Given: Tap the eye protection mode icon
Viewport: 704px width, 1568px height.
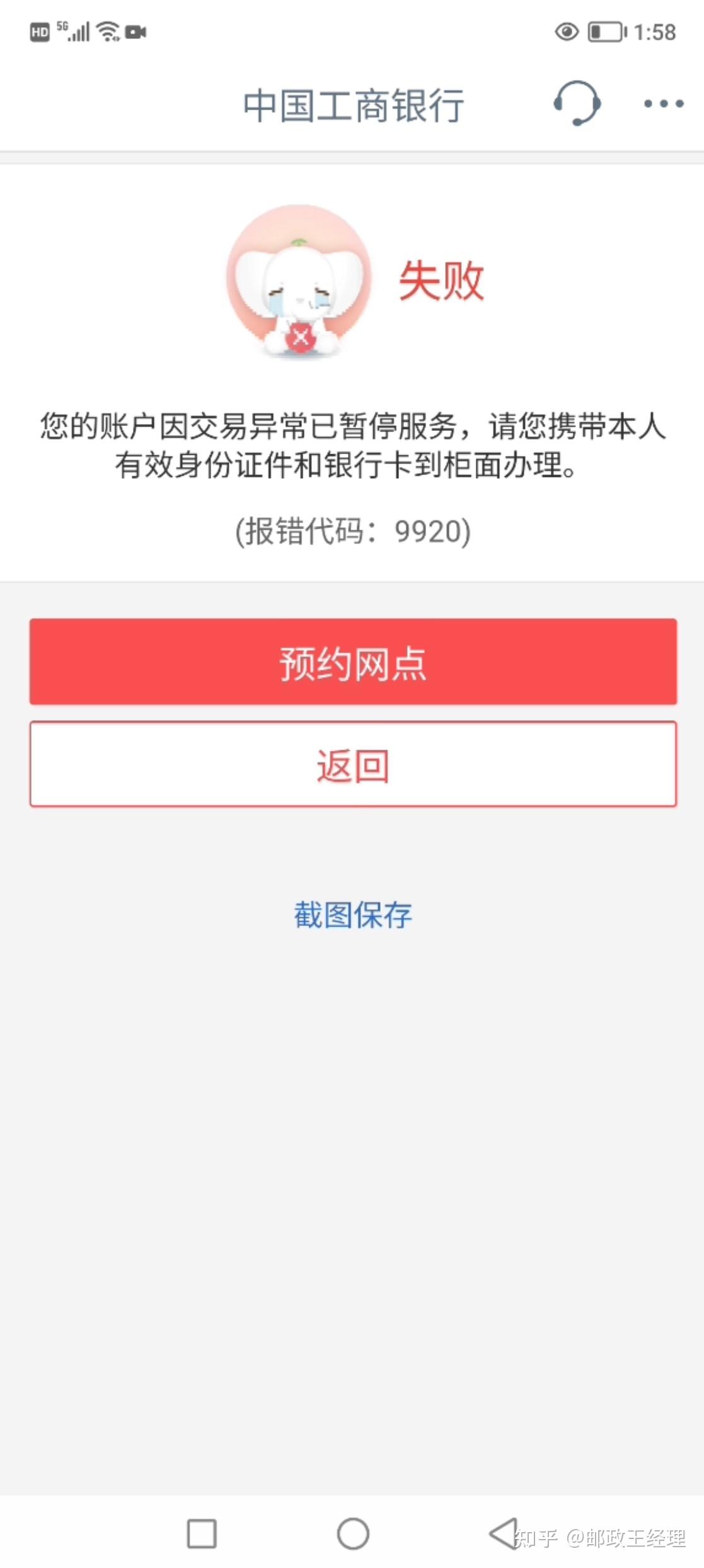Looking at the screenshot, I should point(565,31).
